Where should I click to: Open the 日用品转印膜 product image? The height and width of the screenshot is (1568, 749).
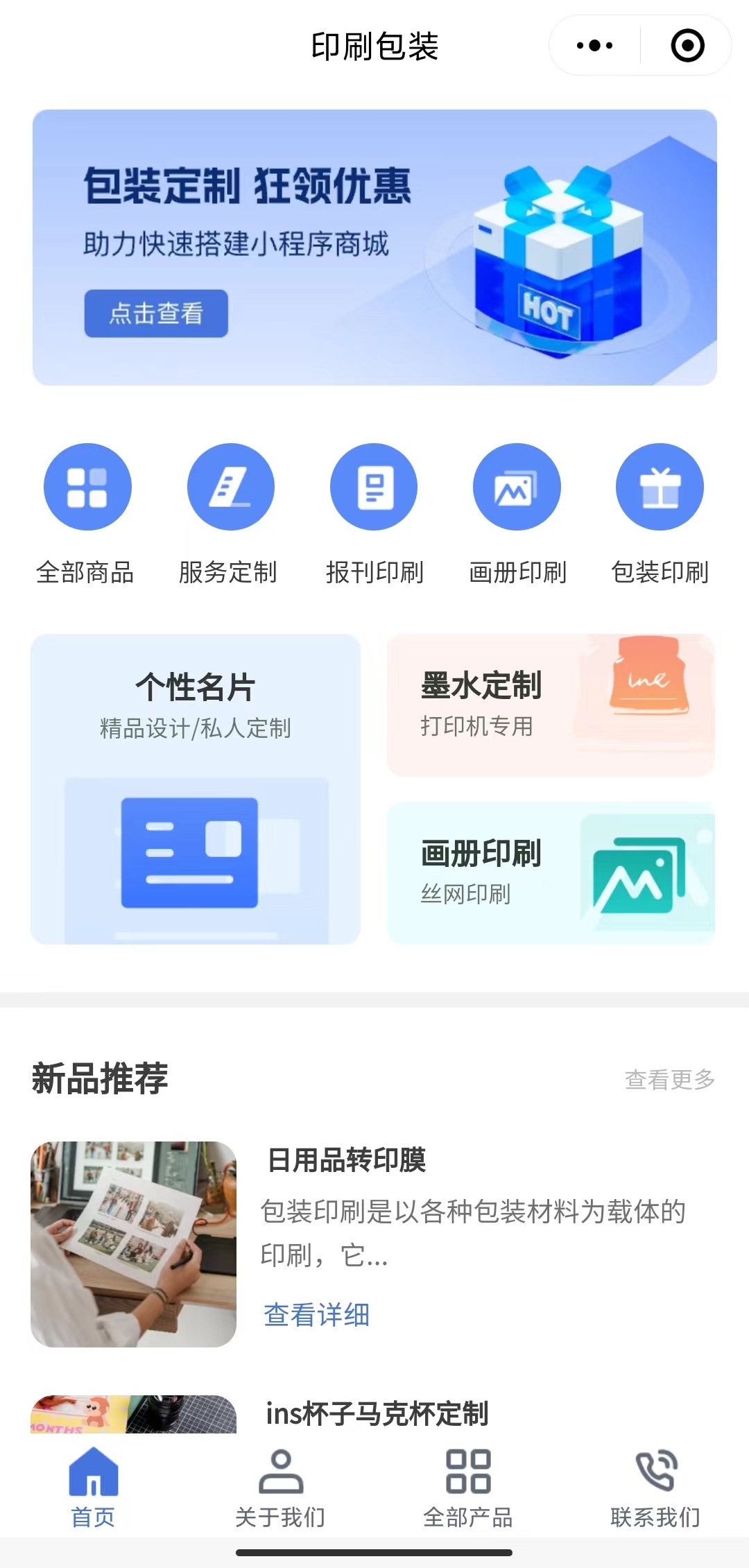[134, 1244]
